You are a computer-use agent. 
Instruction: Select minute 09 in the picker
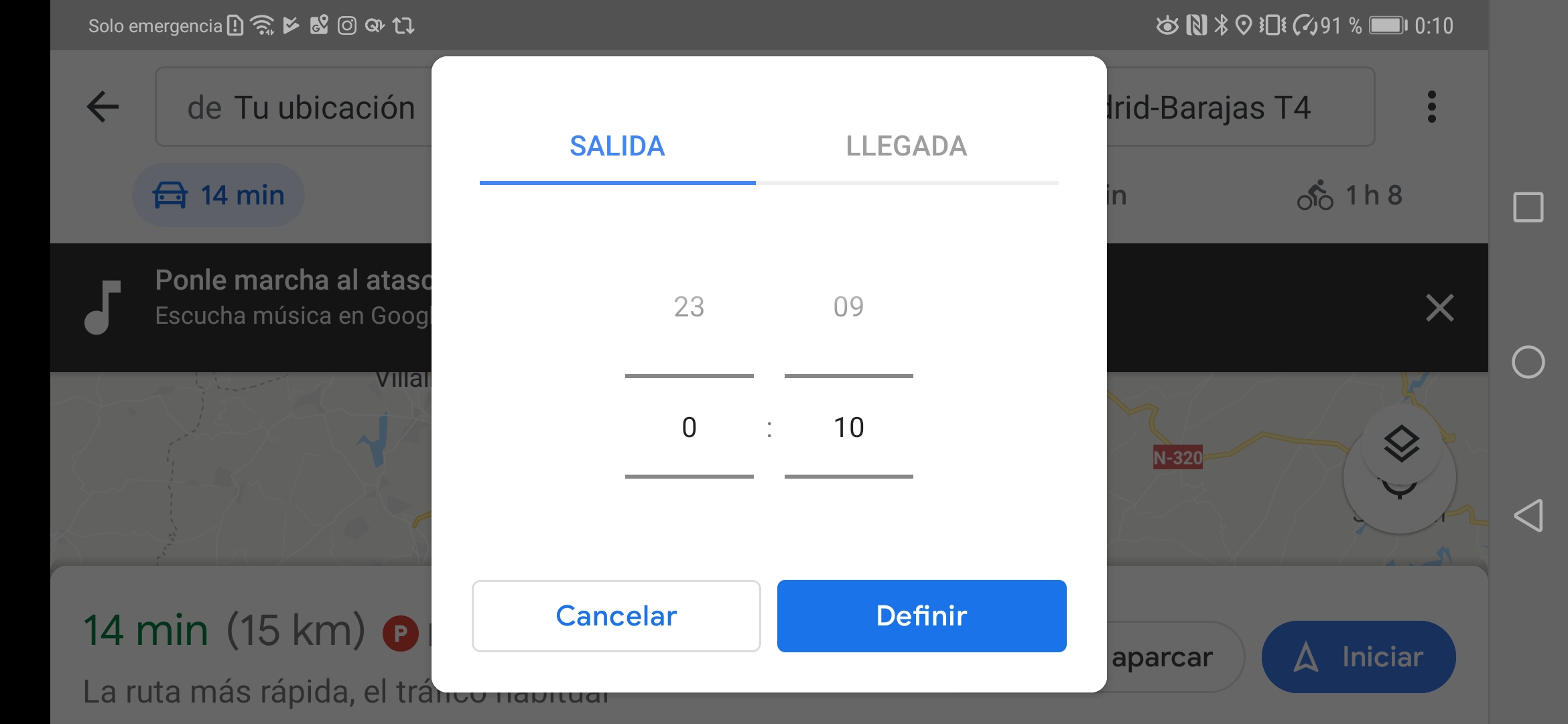click(848, 307)
